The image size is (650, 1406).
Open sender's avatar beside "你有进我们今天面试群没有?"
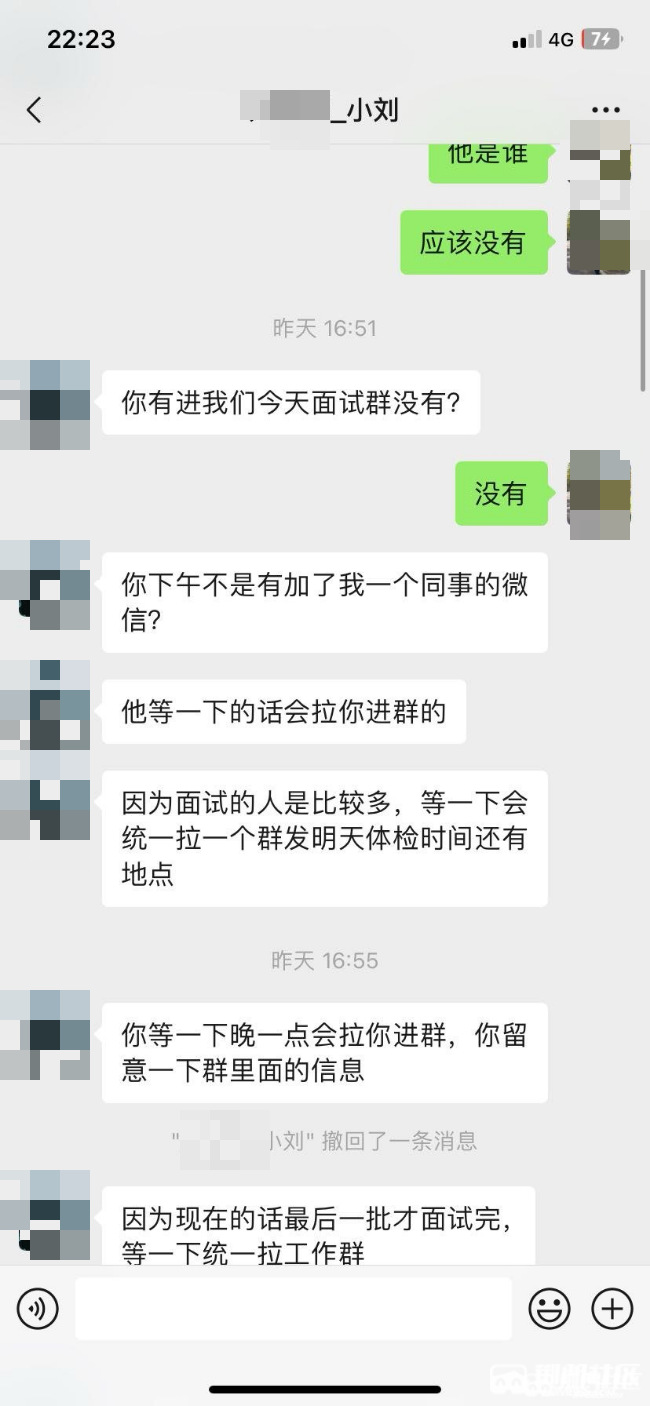[46, 404]
